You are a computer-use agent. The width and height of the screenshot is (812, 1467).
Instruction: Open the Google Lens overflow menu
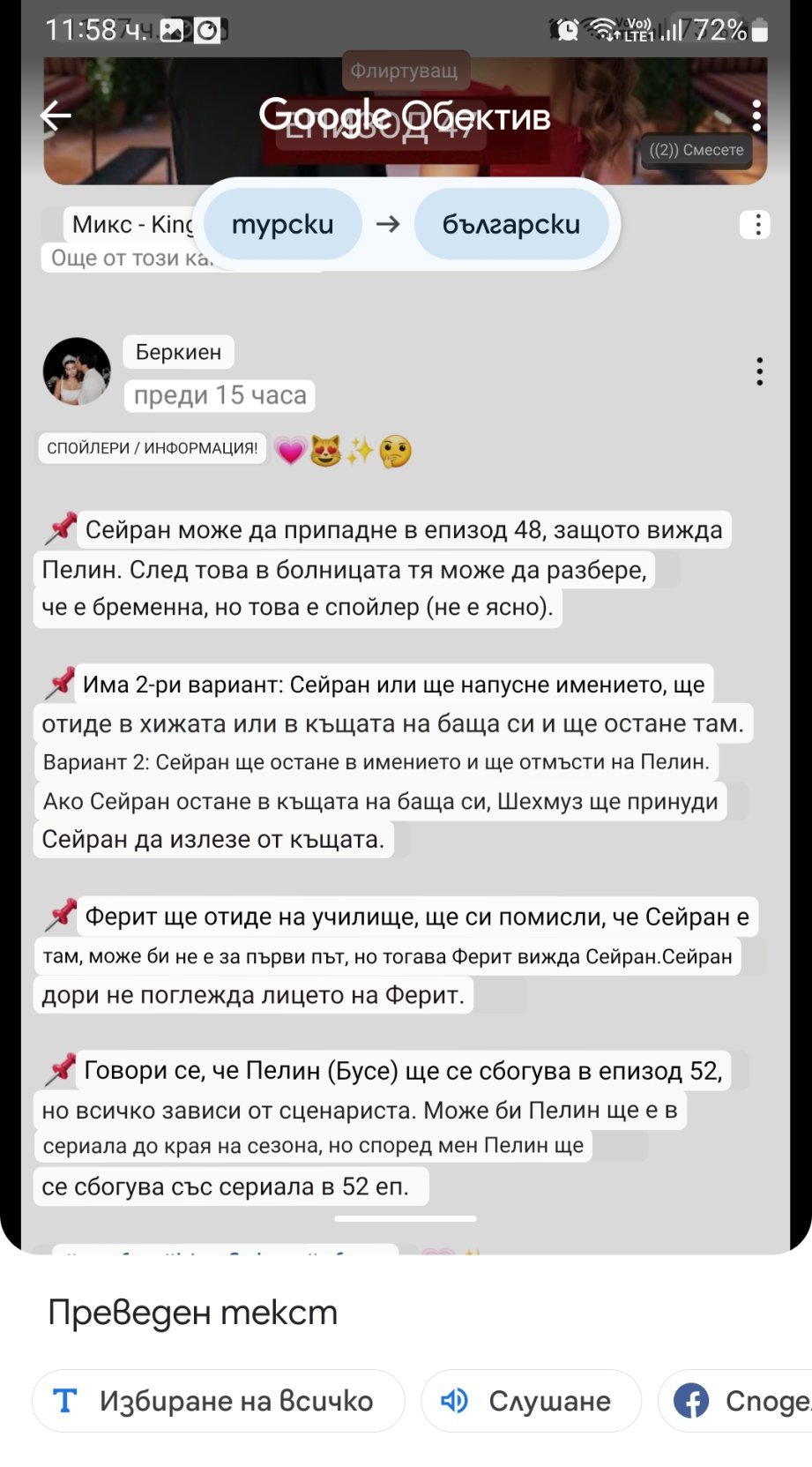[756, 116]
